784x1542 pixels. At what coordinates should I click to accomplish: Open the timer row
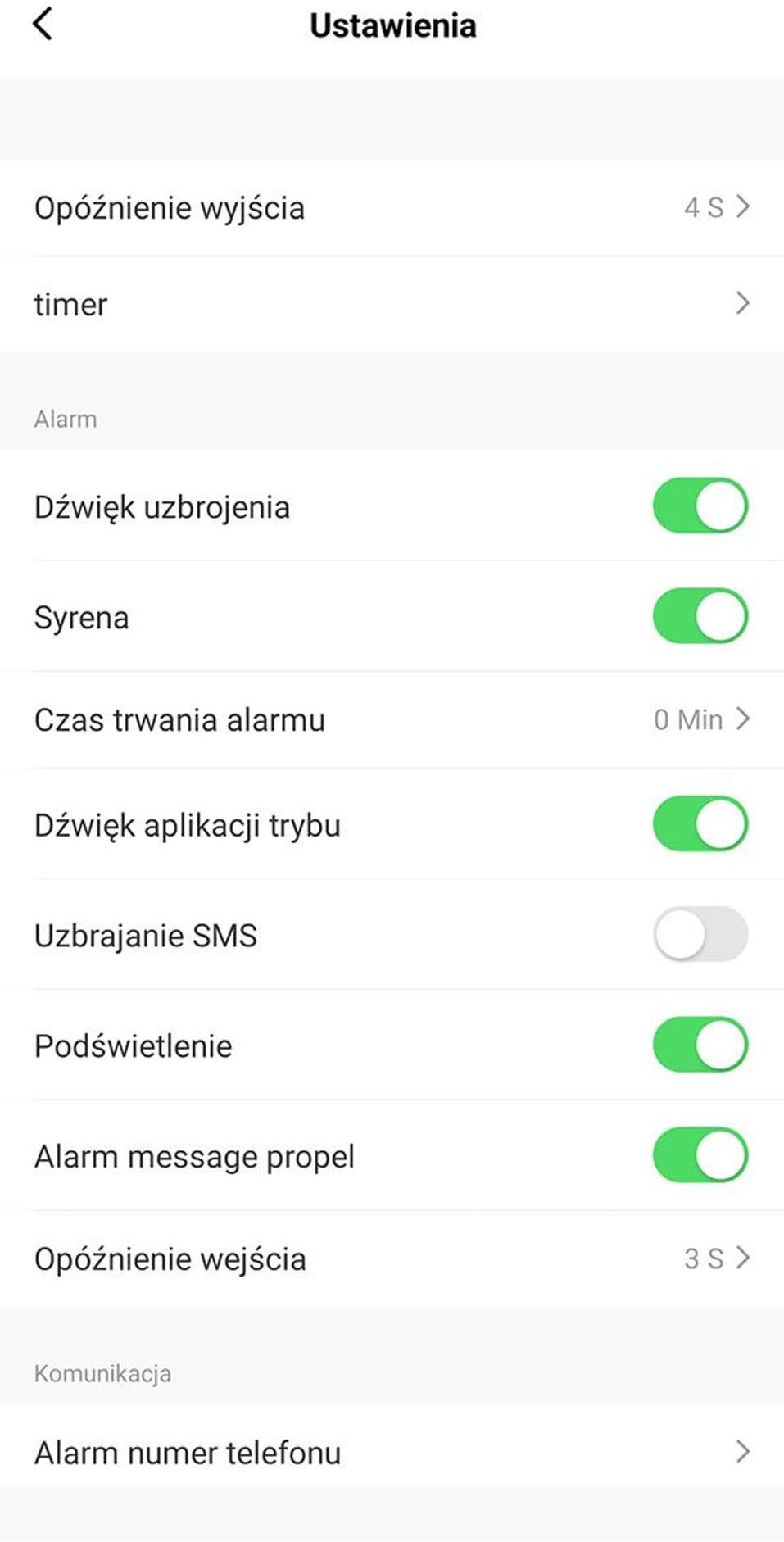tap(392, 304)
